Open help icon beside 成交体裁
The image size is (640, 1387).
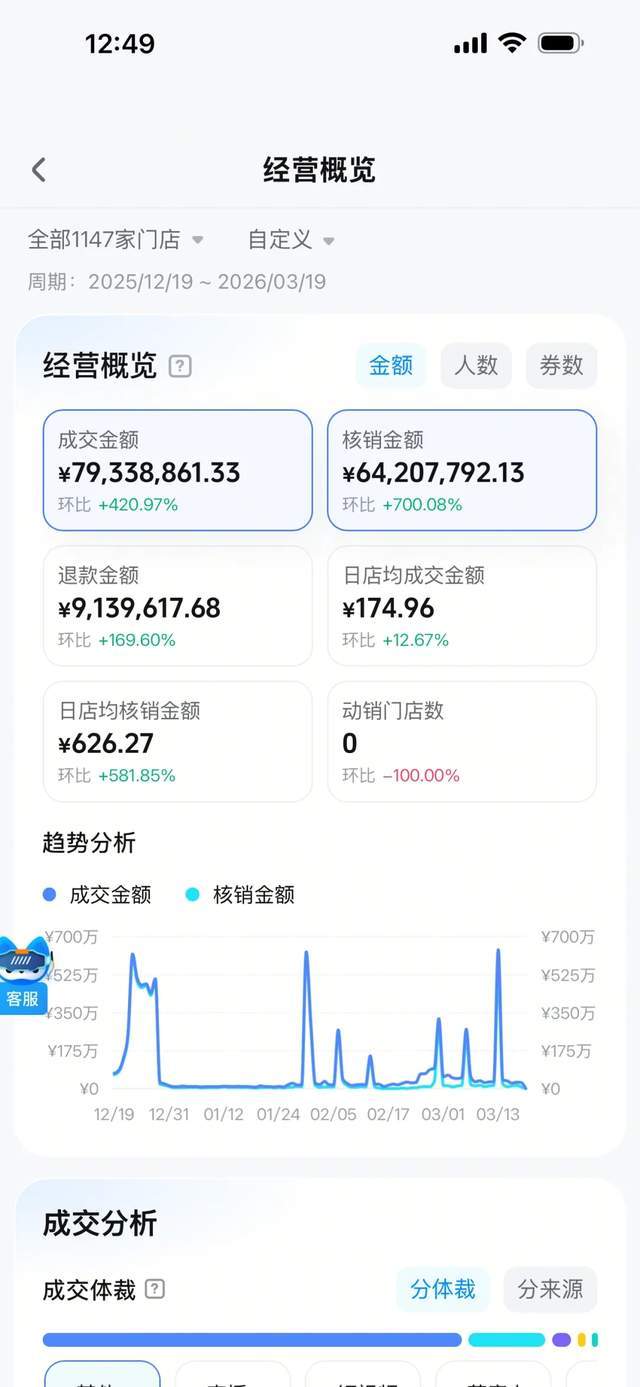click(155, 1290)
